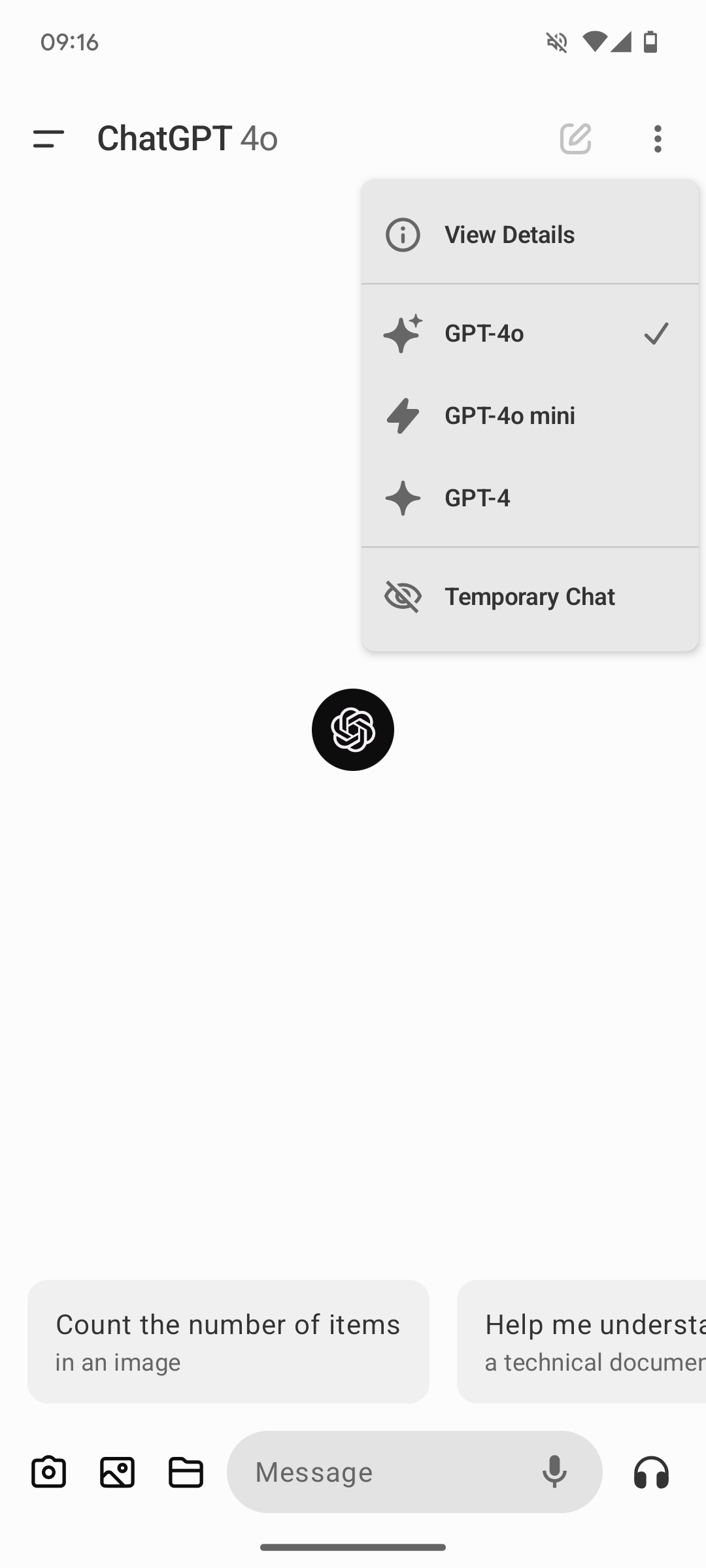This screenshot has width=706, height=1568.
Task: Start a new chat with the compose icon
Action: point(575,139)
